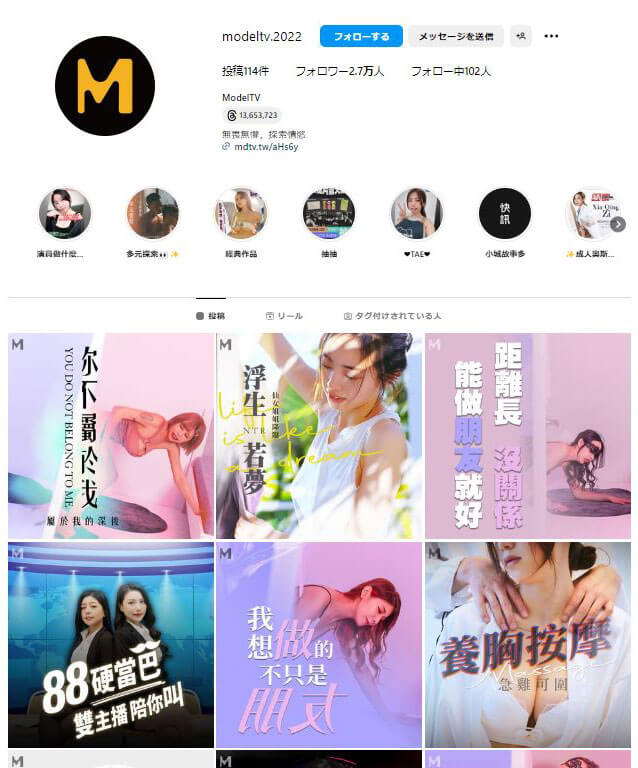This screenshot has height=768, width=638.
Task: Open the 抽抽 story highlight
Action: [x=328, y=213]
